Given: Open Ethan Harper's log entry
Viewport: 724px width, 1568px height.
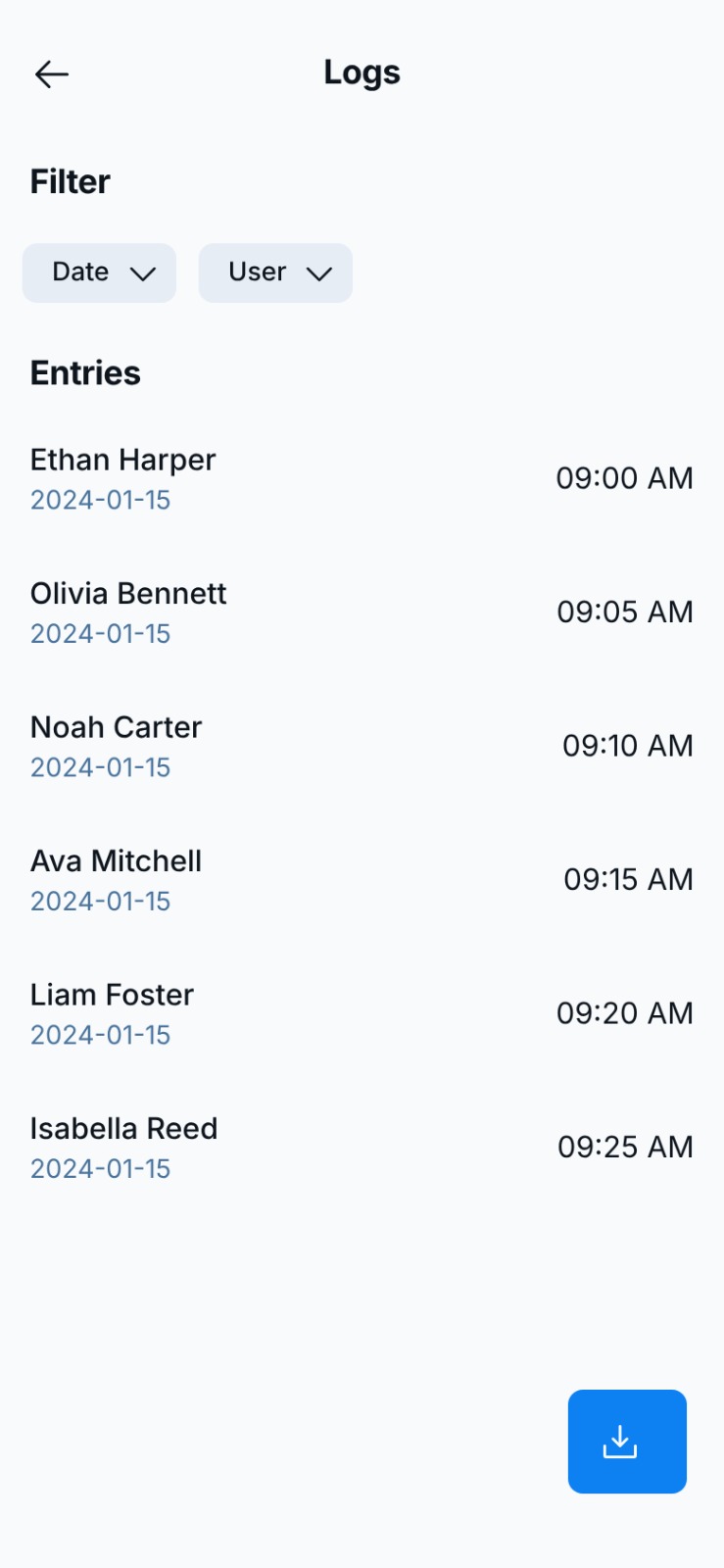Looking at the screenshot, I should tap(361, 478).
